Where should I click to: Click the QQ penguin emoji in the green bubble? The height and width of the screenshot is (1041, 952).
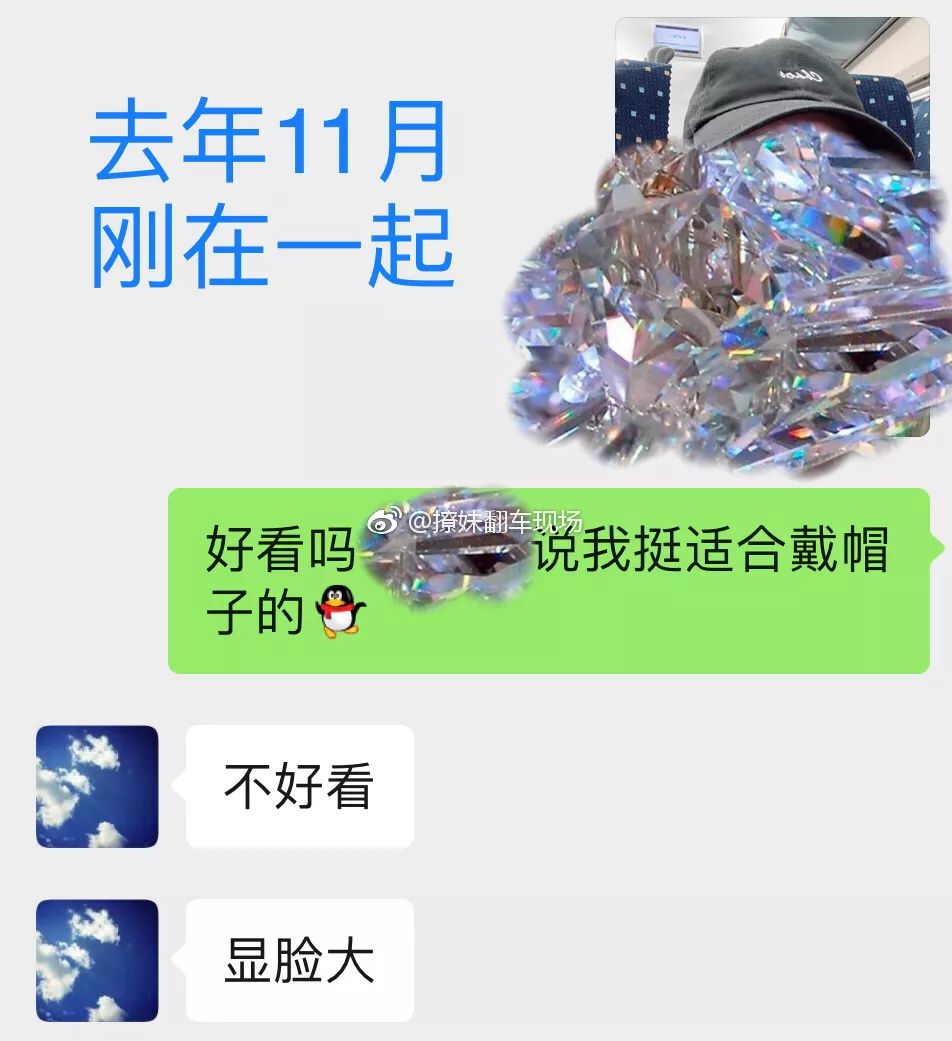click(x=338, y=610)
